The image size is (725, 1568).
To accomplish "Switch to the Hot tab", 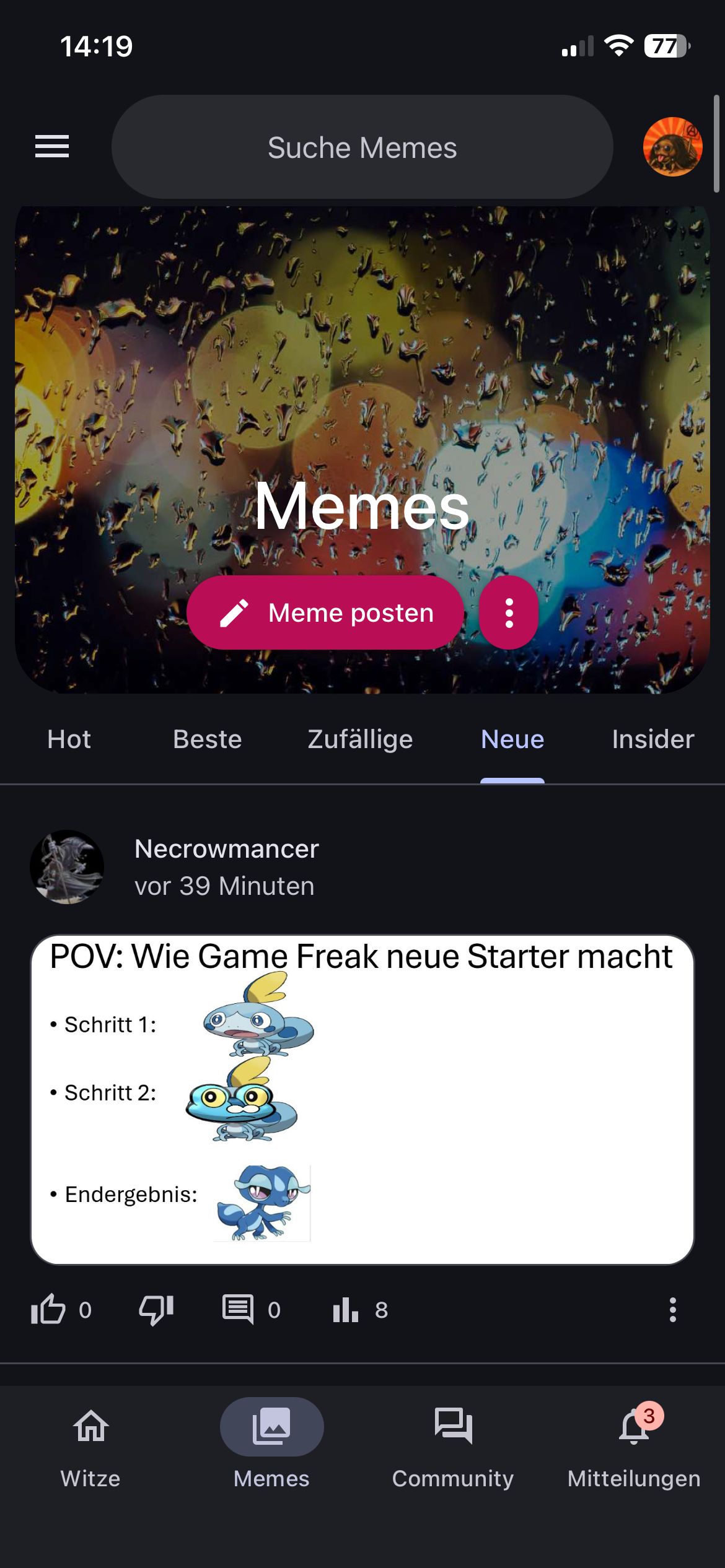I will click(x=69, y=739).
